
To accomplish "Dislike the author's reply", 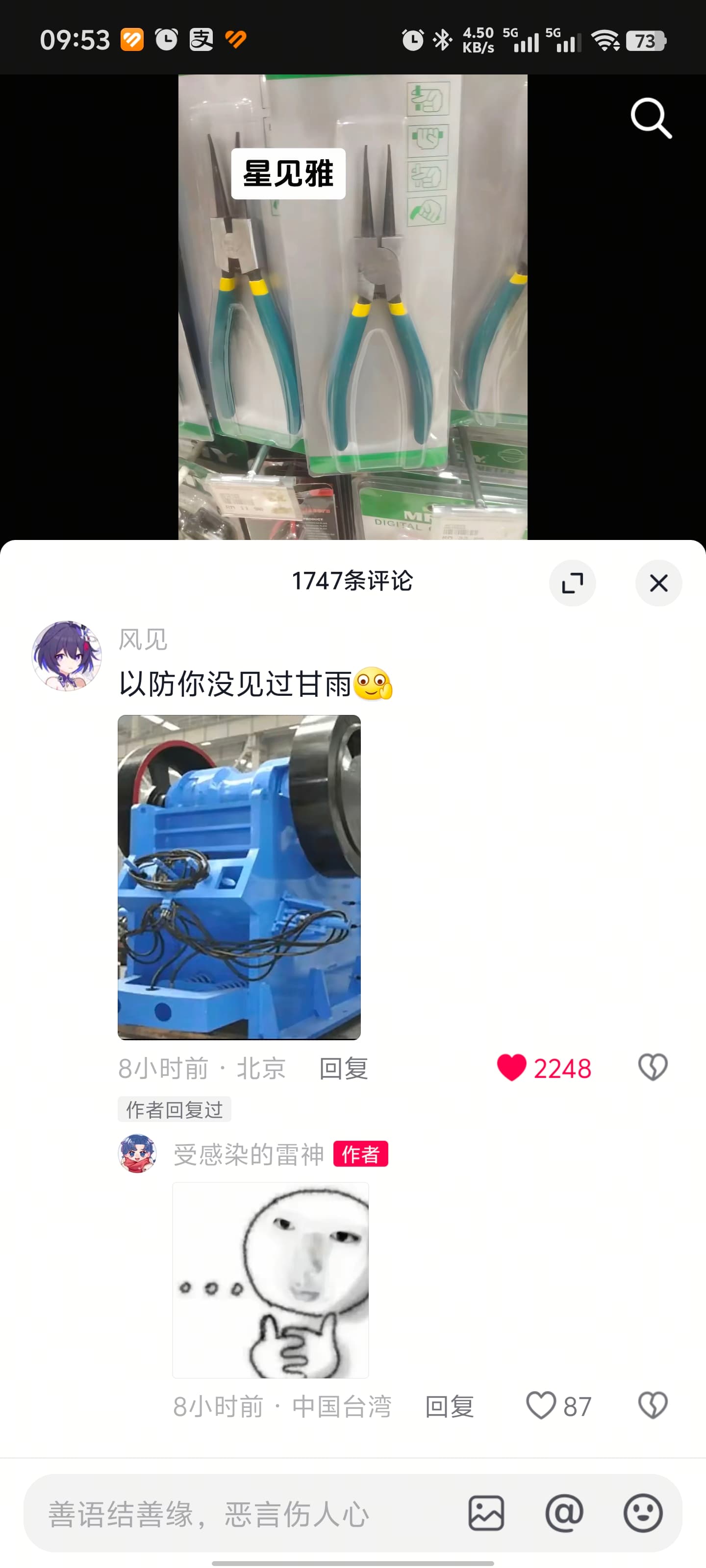I will [653, 1405].
